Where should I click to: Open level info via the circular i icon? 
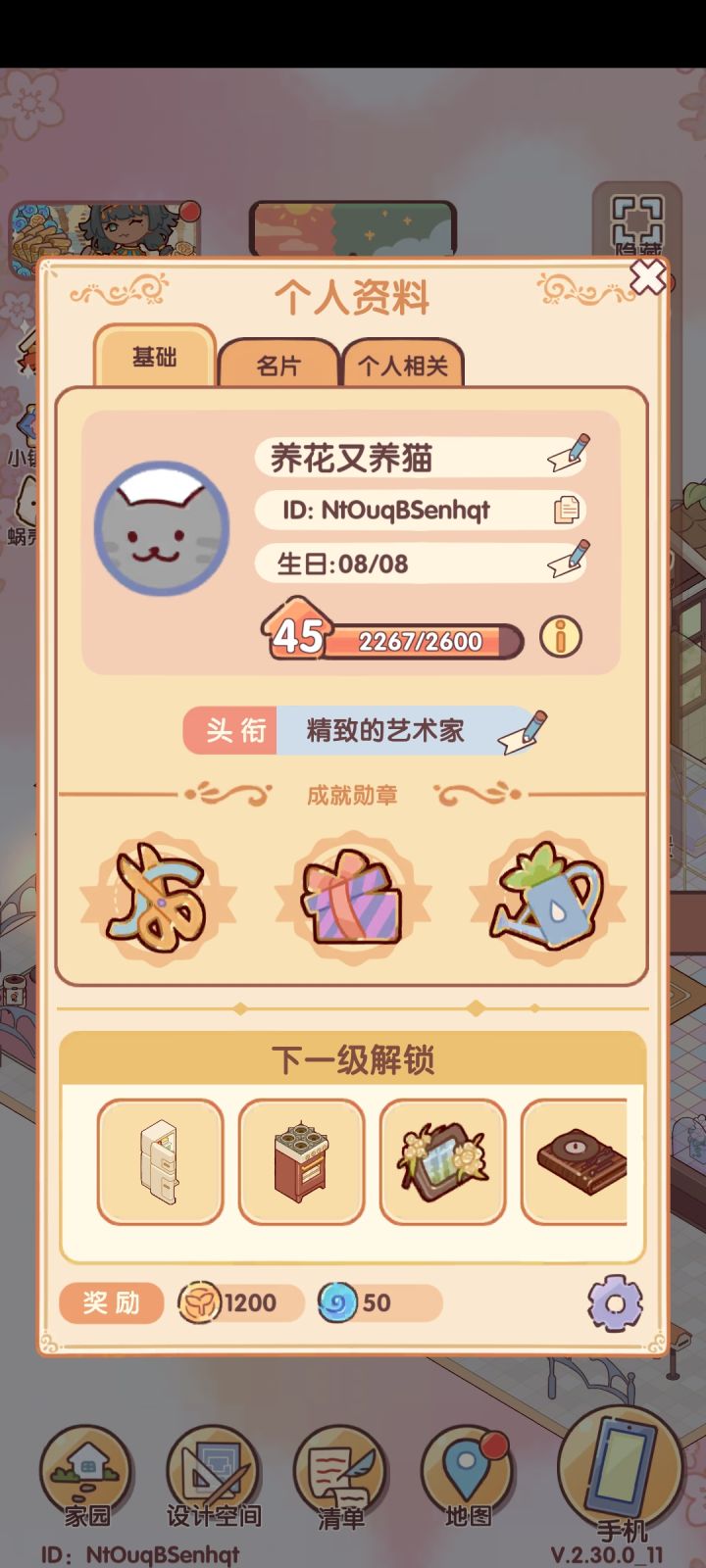pyautogui.click(x=560, y=638)
